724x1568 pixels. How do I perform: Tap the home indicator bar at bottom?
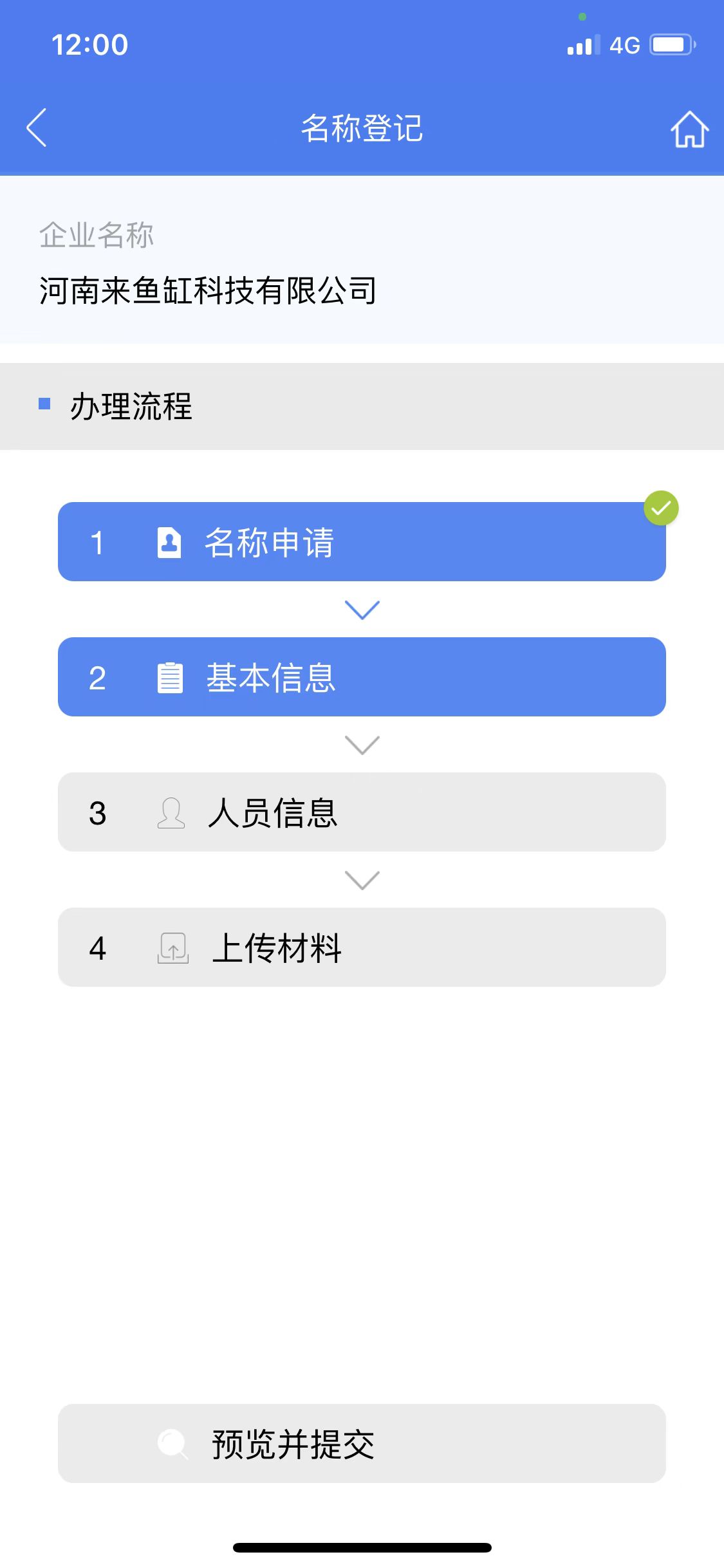(362, 1545)
